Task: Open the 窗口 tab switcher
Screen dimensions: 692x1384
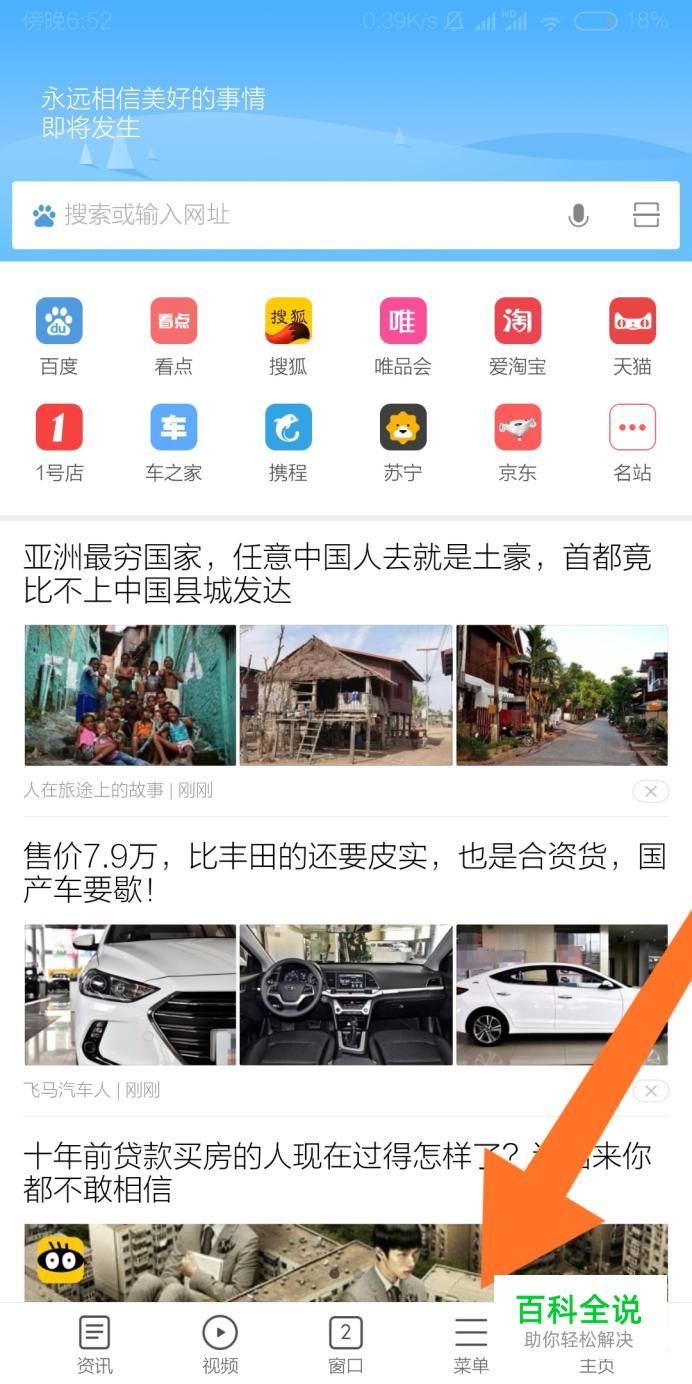Action: pyautogui.click(x=345, y=1343)
